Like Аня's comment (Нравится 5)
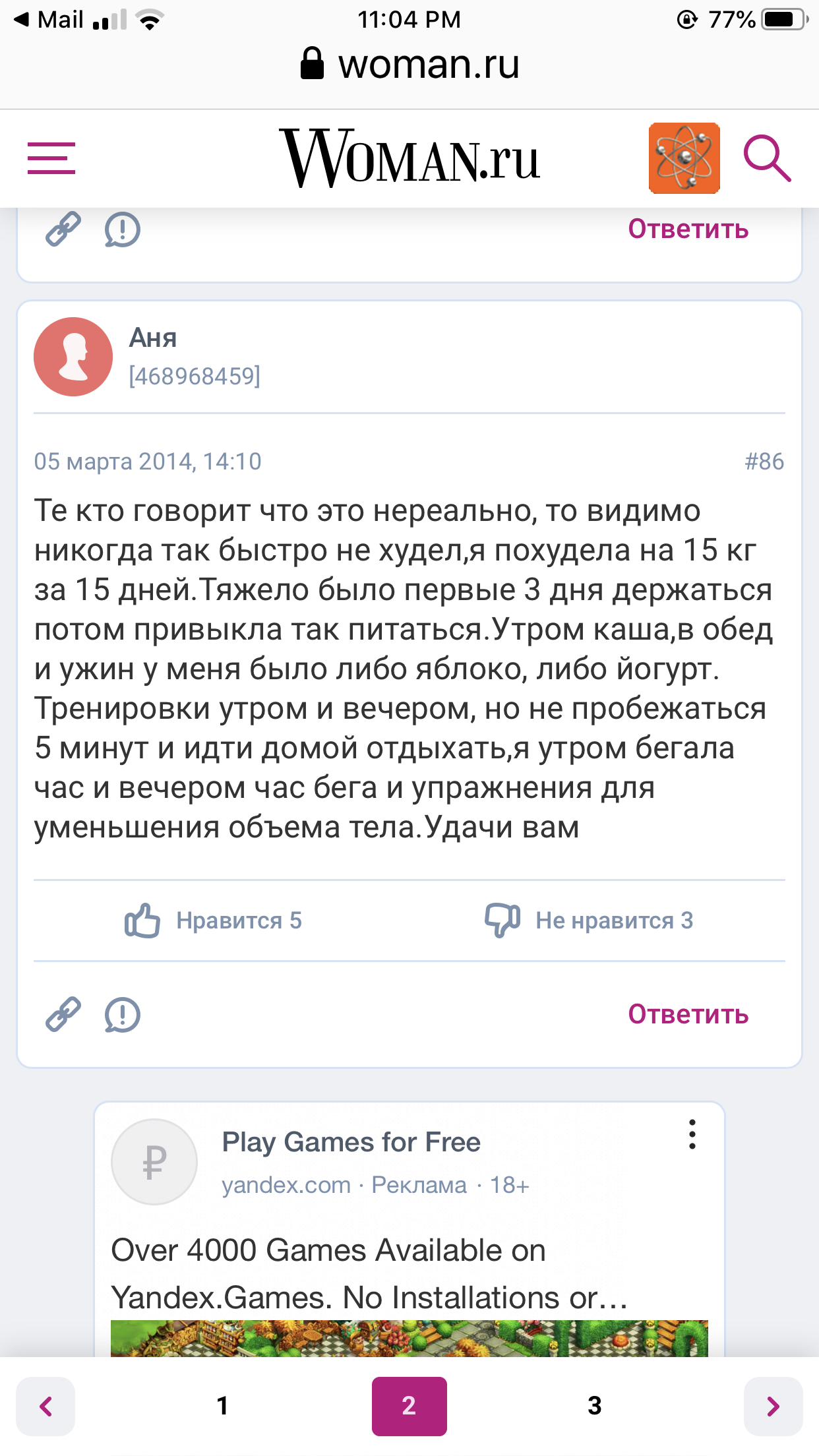 [213, 920]
